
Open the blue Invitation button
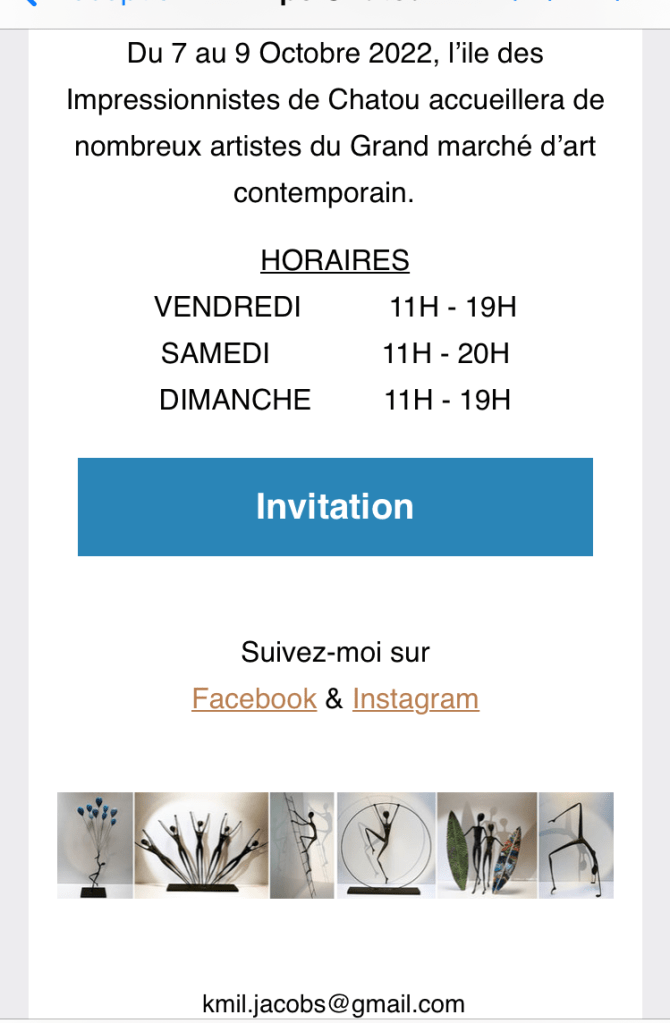pyautogui.click(x=335, y=506)
